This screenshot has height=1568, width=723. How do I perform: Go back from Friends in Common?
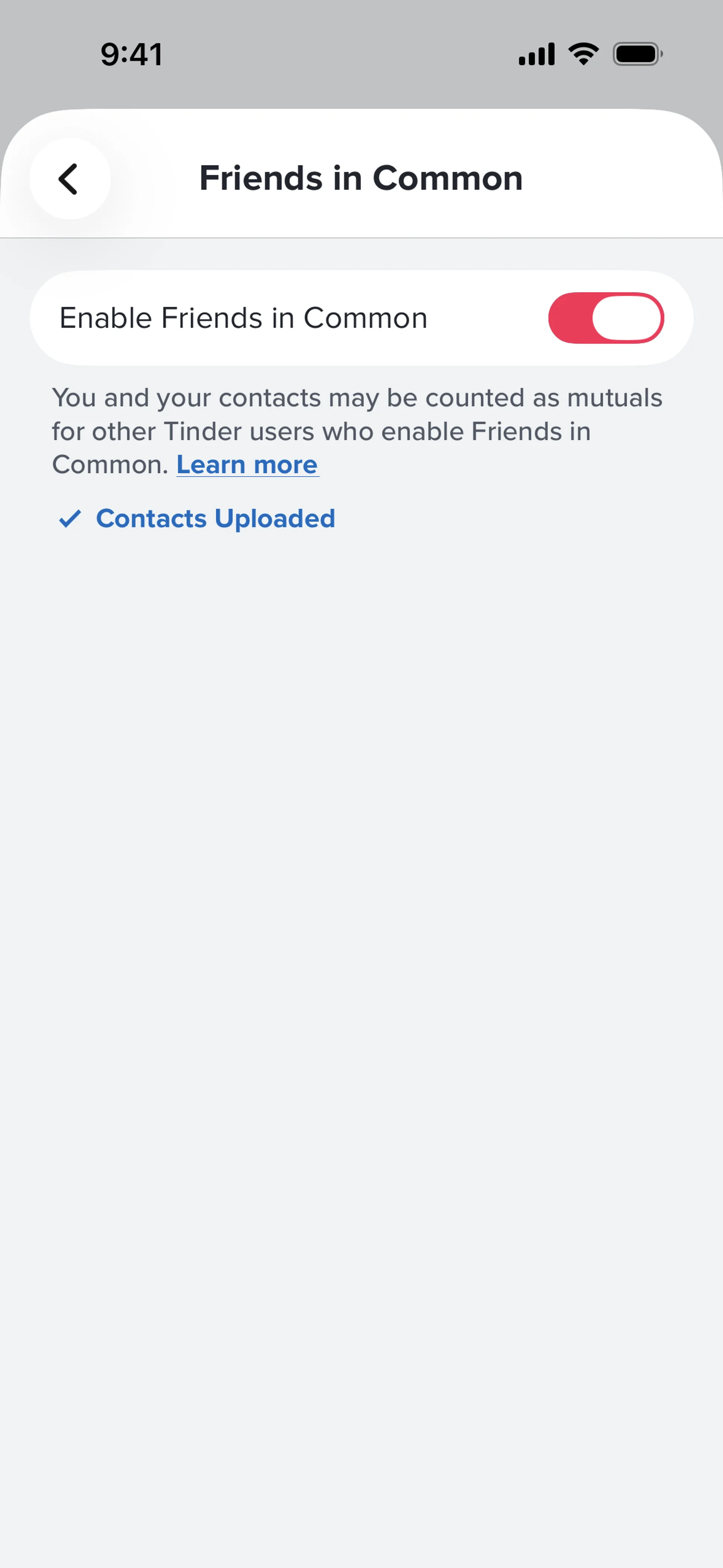[x=69, y=178]
